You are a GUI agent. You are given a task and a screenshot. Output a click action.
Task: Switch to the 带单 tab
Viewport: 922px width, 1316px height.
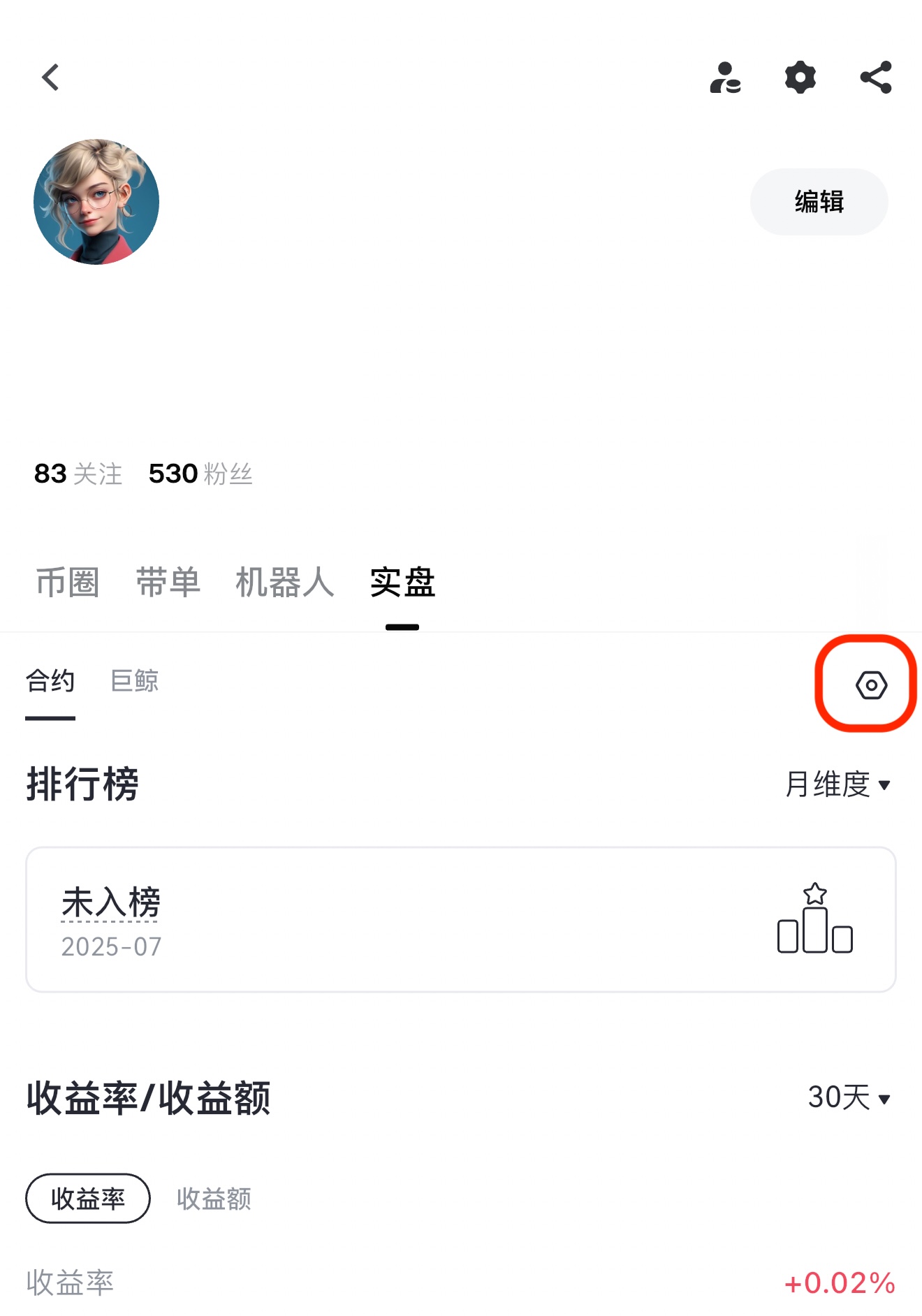168,583
